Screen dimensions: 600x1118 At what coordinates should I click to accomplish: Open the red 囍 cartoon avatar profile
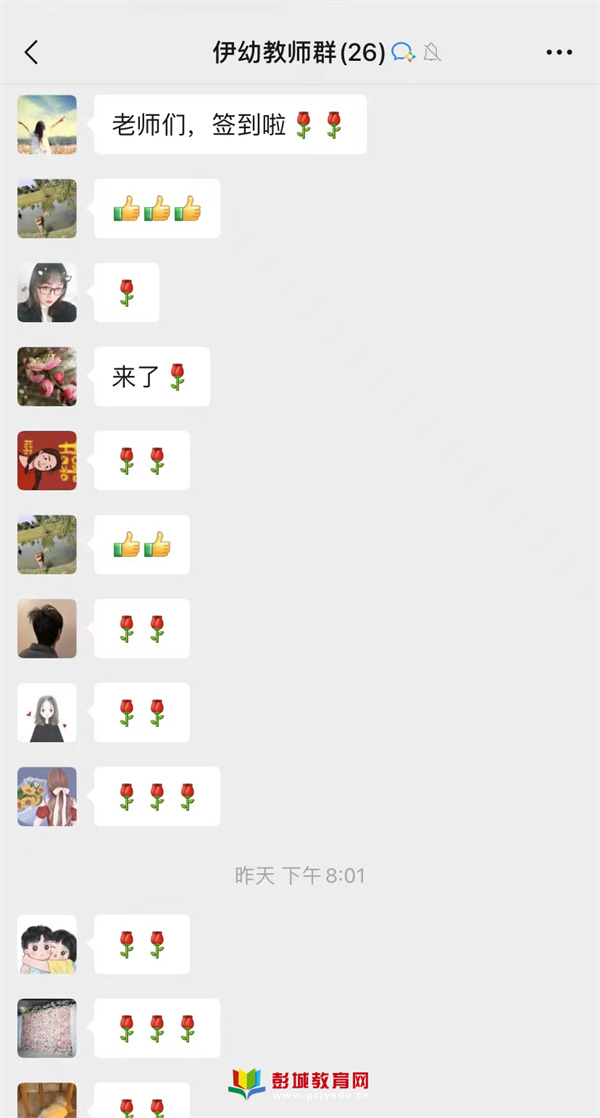(x=47, y=460)
